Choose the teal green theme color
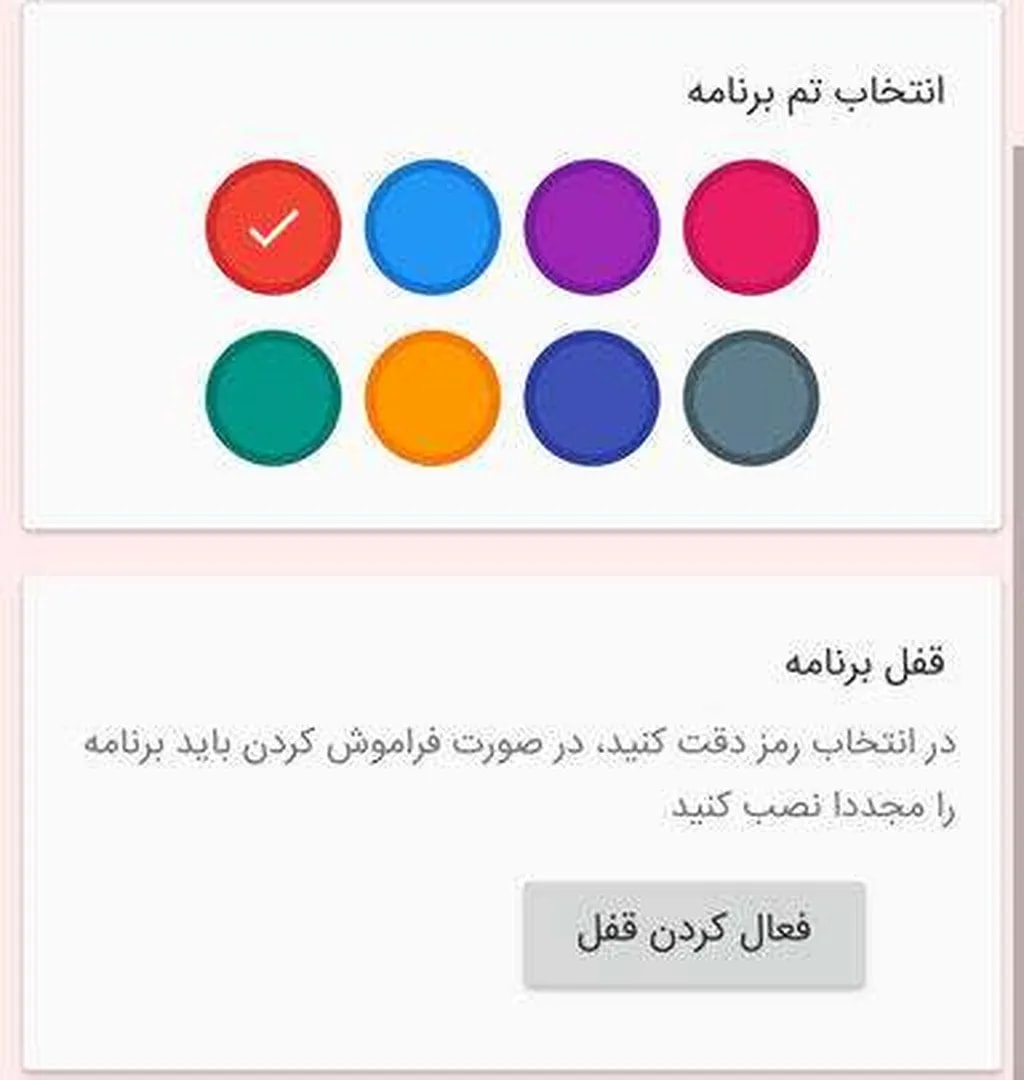This screenshot has height=1080, width=1024. [x=273, y=398]
